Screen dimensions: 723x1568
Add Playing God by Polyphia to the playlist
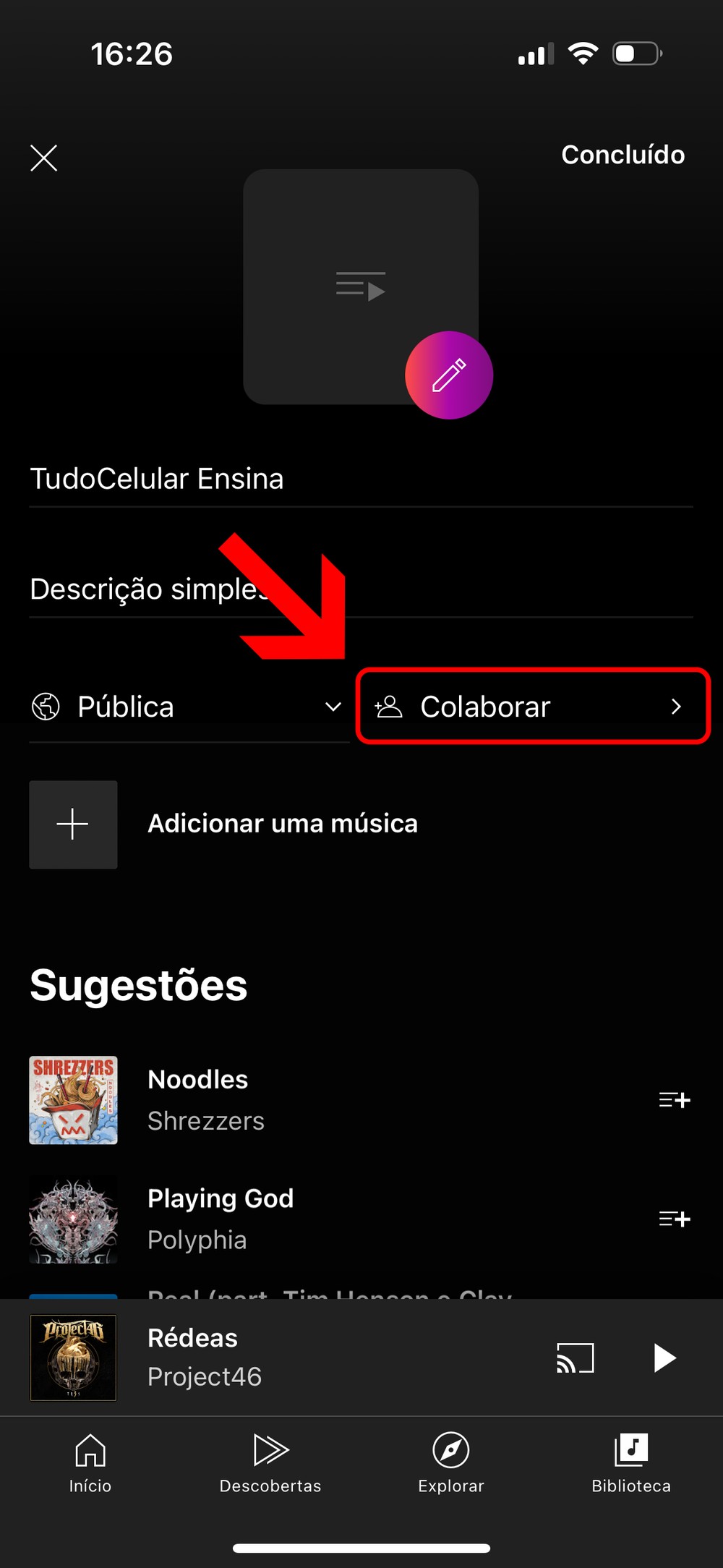[674, 1219]
